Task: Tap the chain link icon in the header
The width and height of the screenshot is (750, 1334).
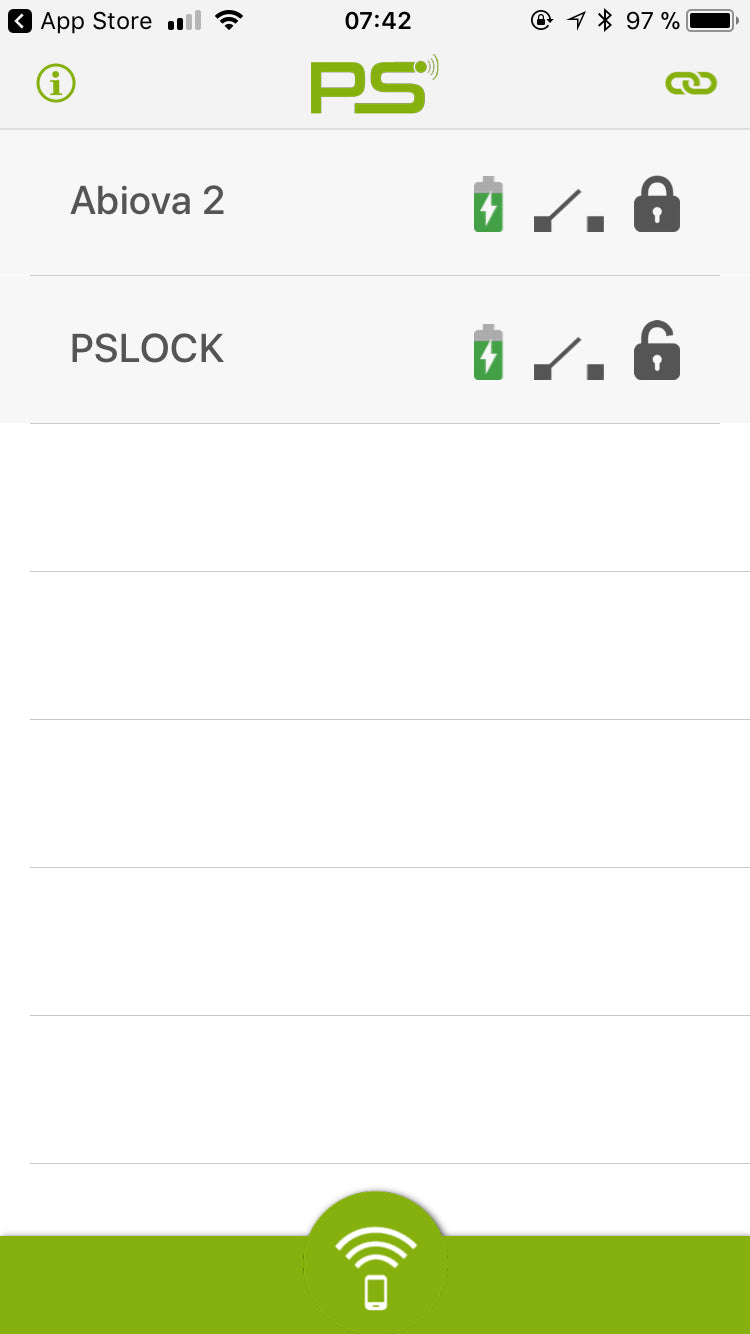Action: tap(691, 84)
